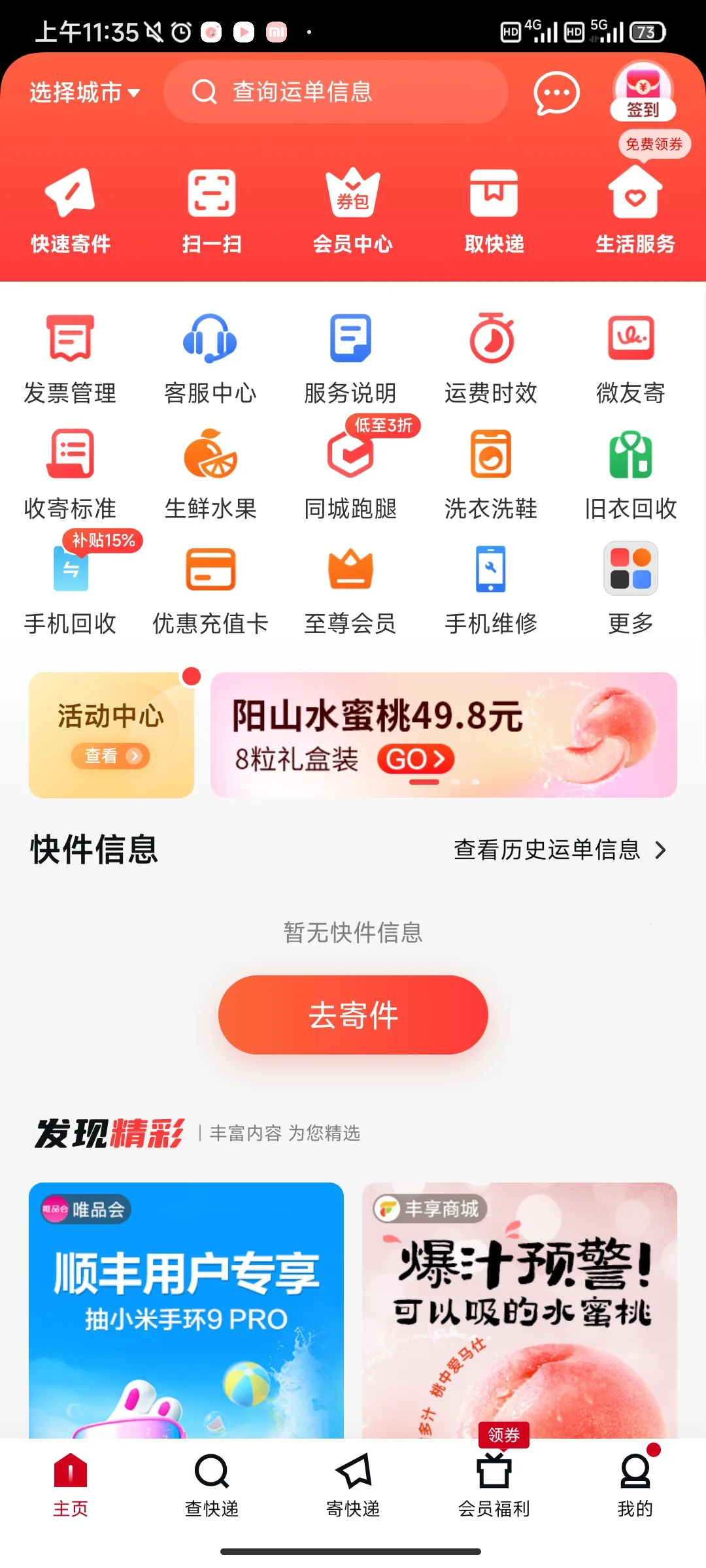
Task: Tap 查看 in the 活动中心 card
Action: coord(111,757)
